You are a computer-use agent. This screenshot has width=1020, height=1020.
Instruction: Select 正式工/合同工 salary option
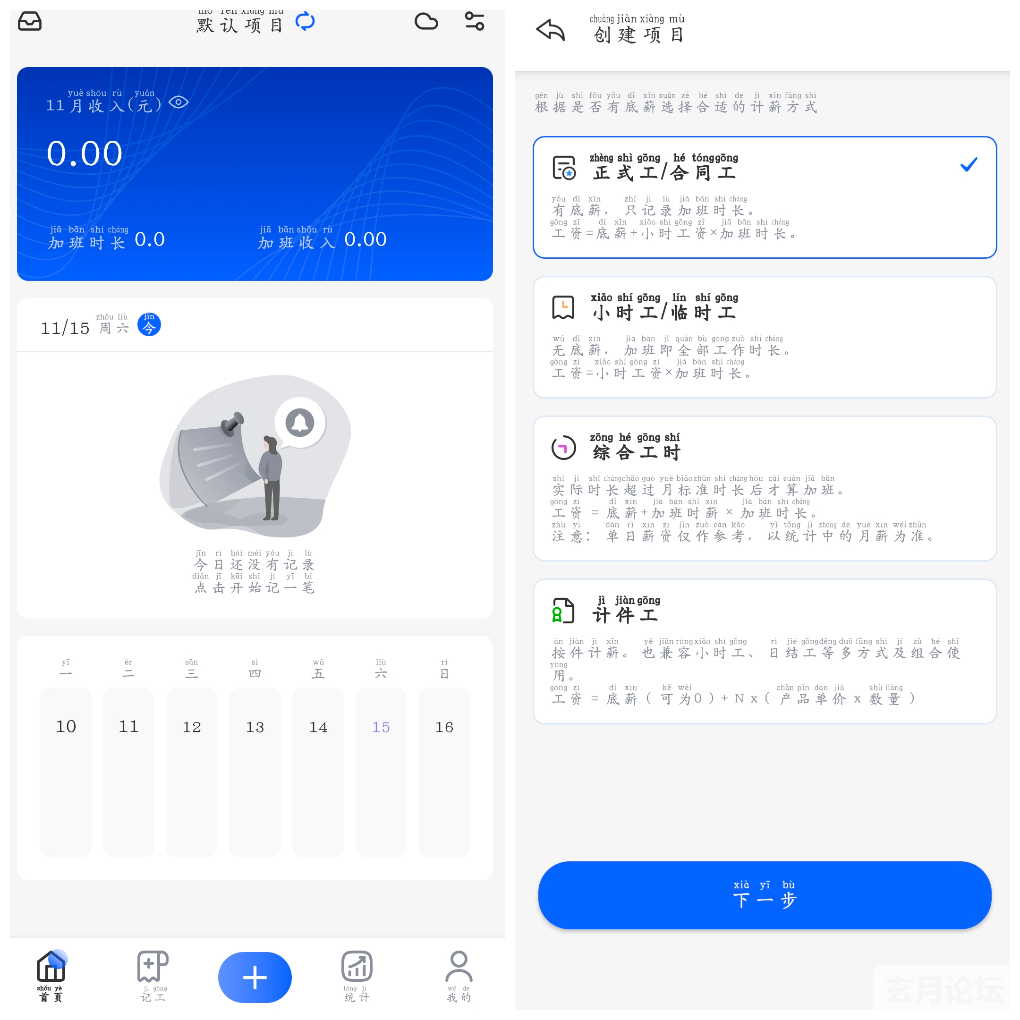pyautogui.click(x=765, y=197)
